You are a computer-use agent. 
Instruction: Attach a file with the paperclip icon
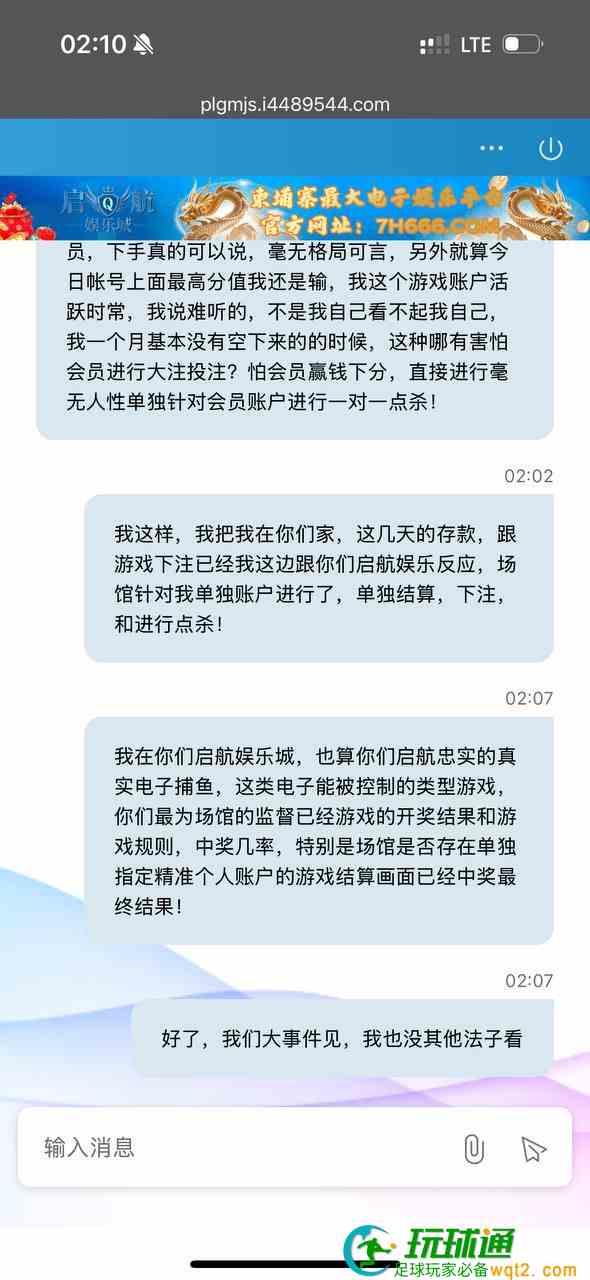[x=474, y=1149]
